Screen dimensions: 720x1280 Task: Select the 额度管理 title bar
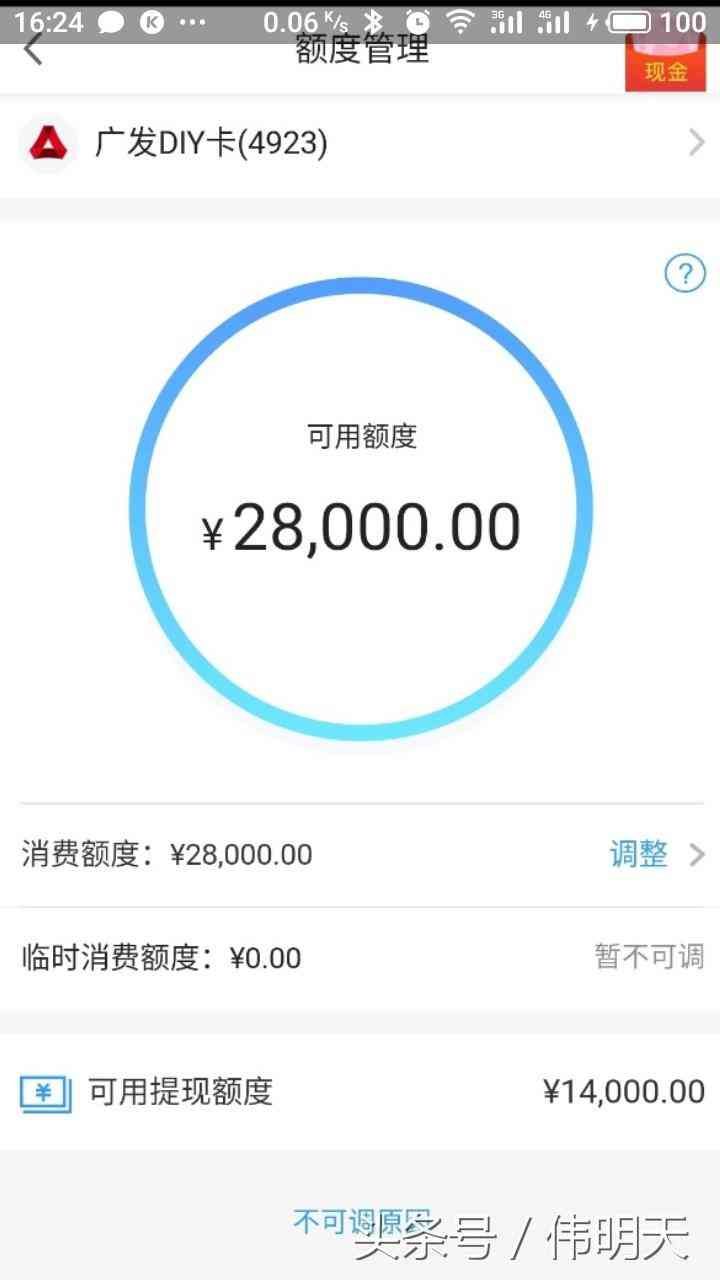click(x=360, y=48)
